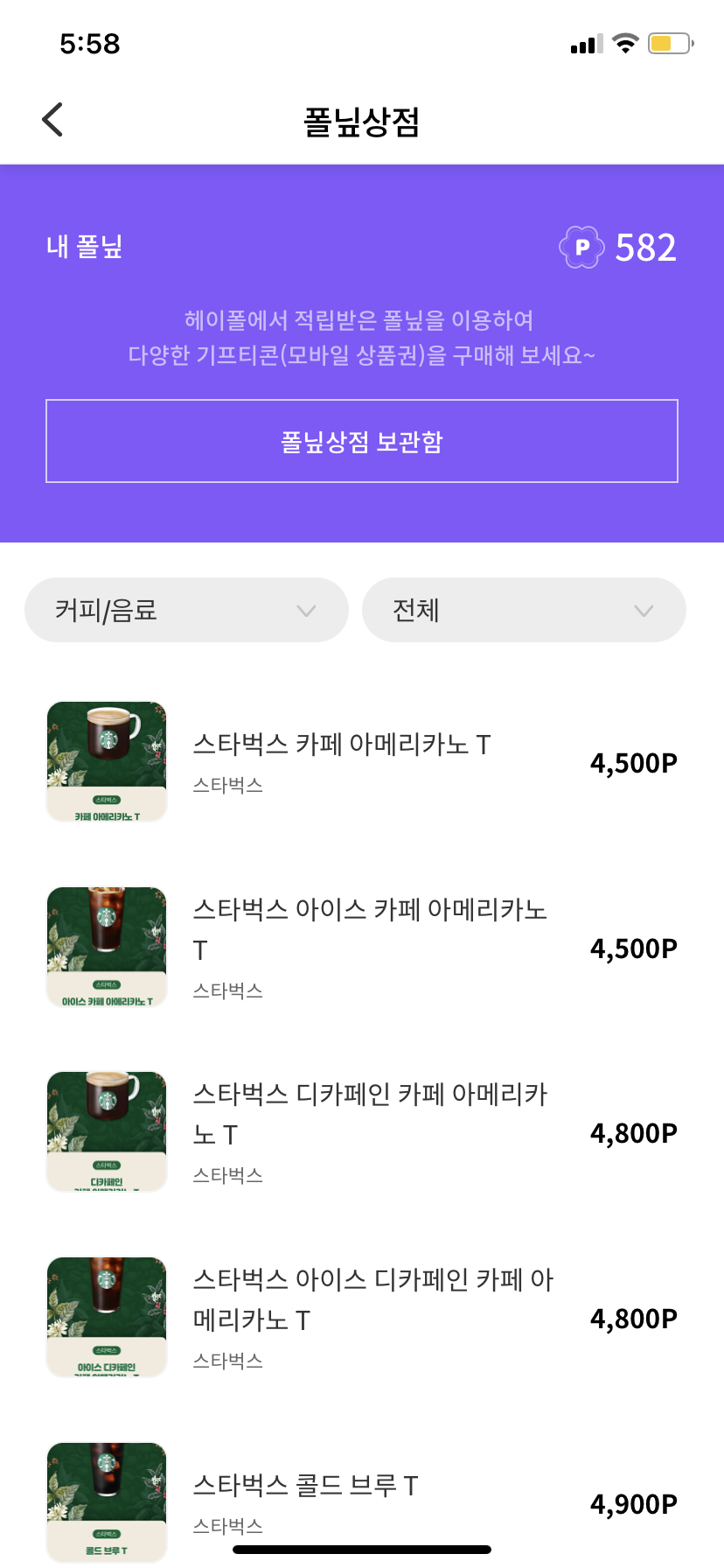Choose 스타벅스 아이스 디카페인 카페 아메리카노 T

point(372,1298)
